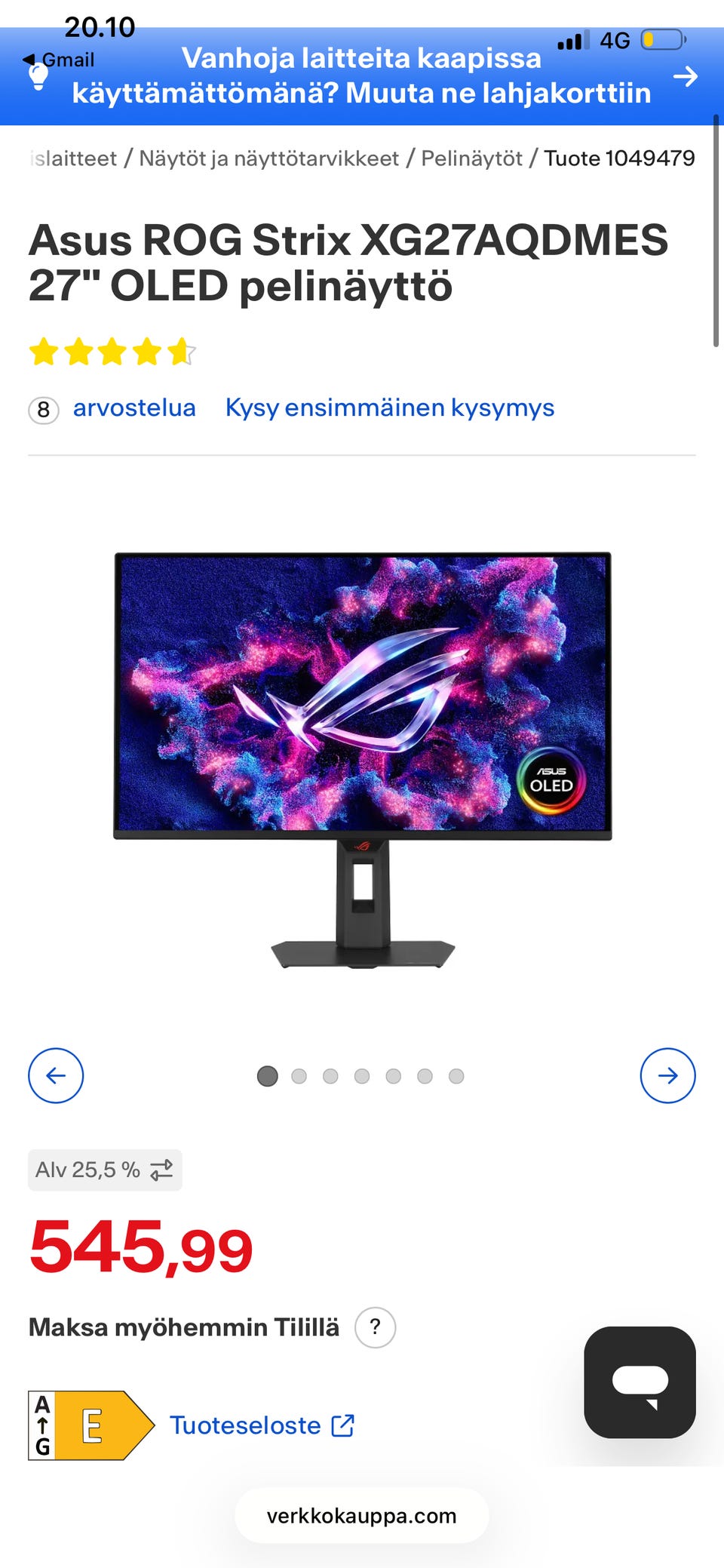Viewport: 724px width, 1568px height.
Task: Tap Kysy ensimmäinen kysymys link
Action: coord(390,407)
